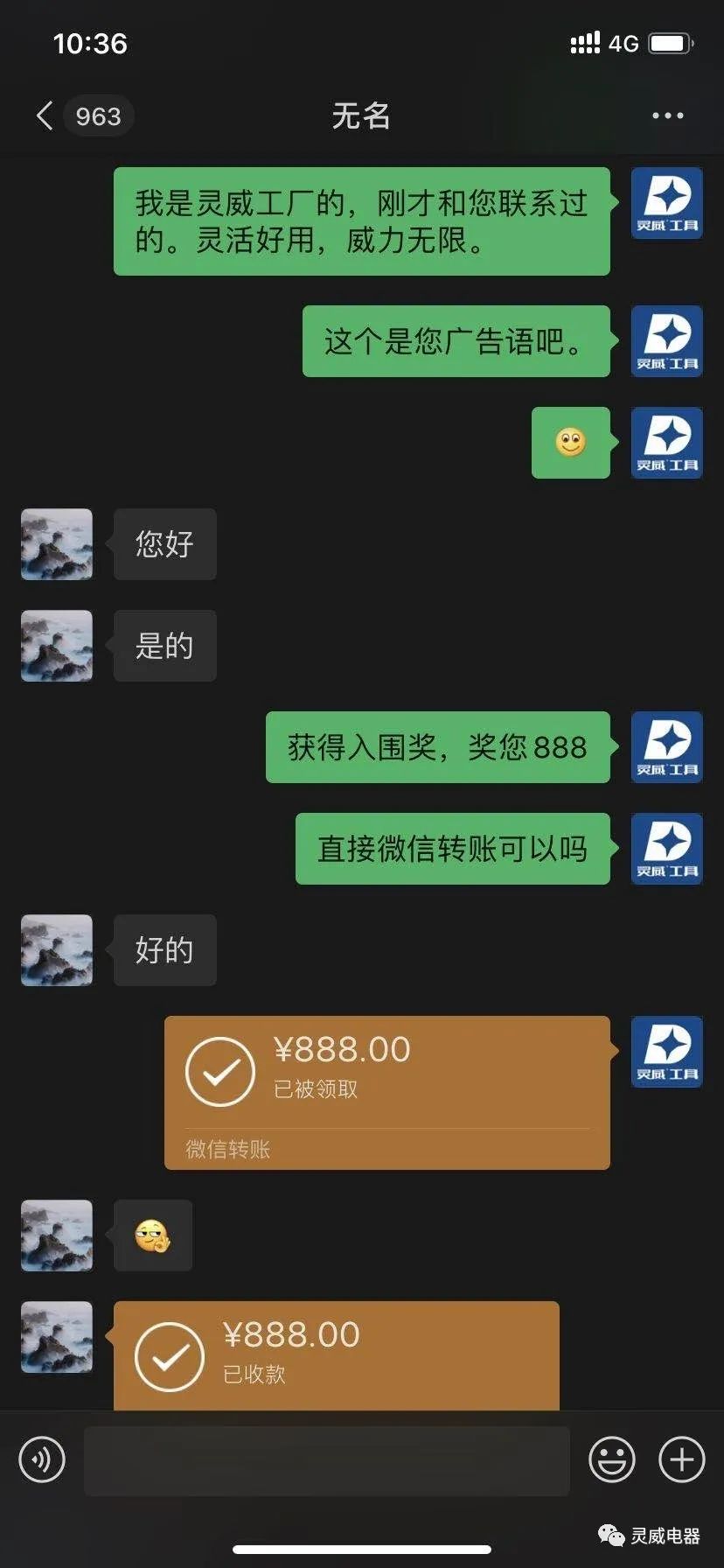View the 灵威工具 avatar beside 这个是您广告语吧
Image resolution: width=724 pixels, height=1568 pixels.
666,341
